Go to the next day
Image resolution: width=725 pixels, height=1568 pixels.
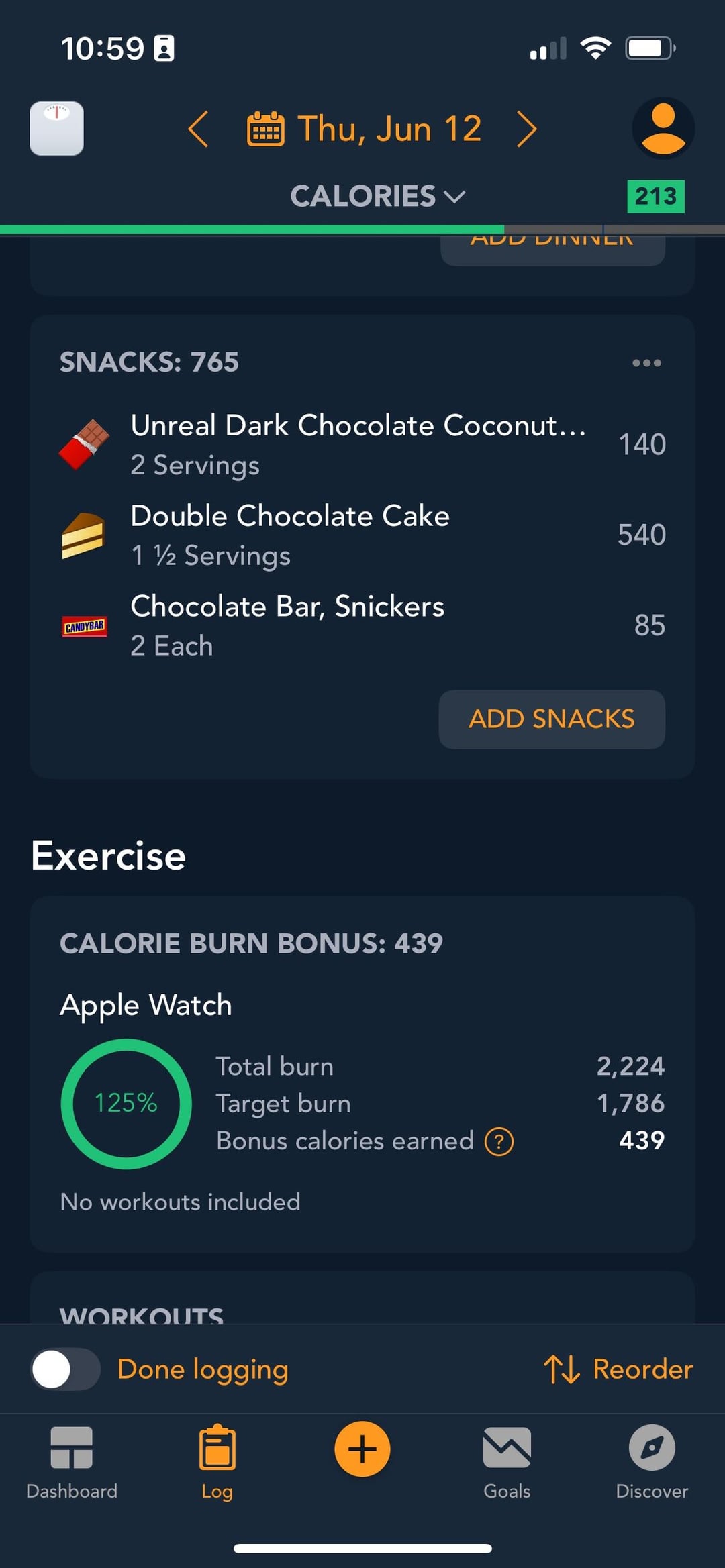(527, 129)
